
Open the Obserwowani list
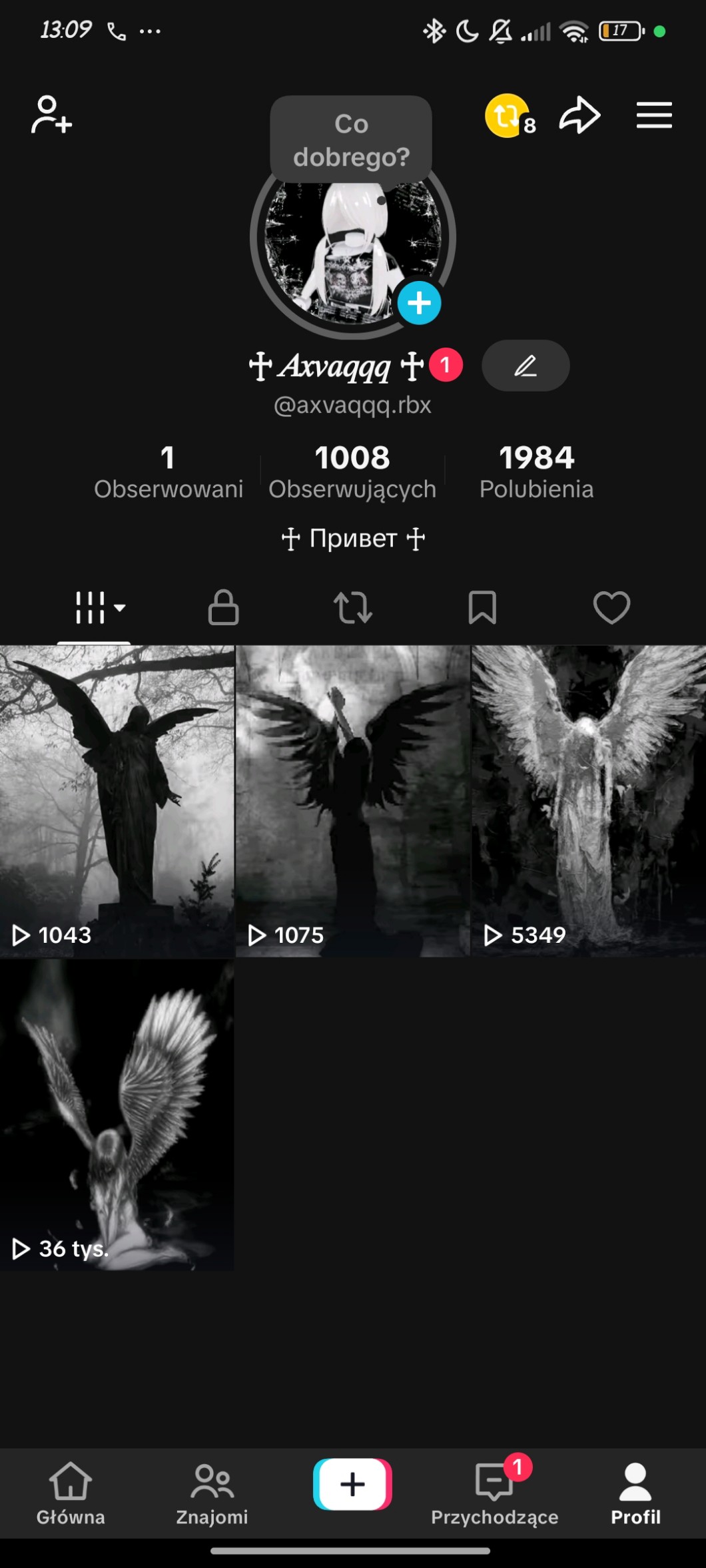coord(168,472)
